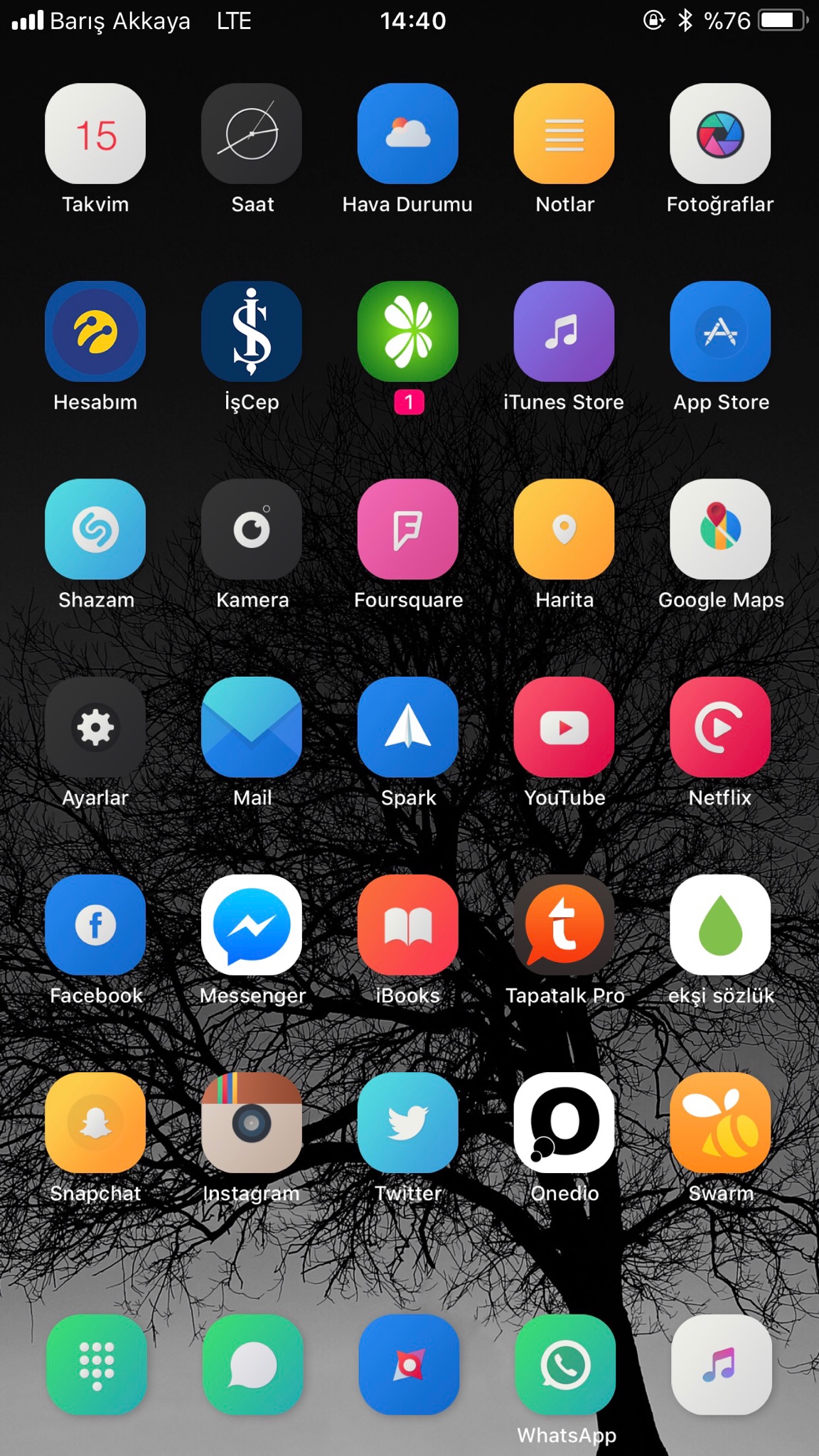
Task: Launch the Saat clock app
Action: click(x=252, y=134)
